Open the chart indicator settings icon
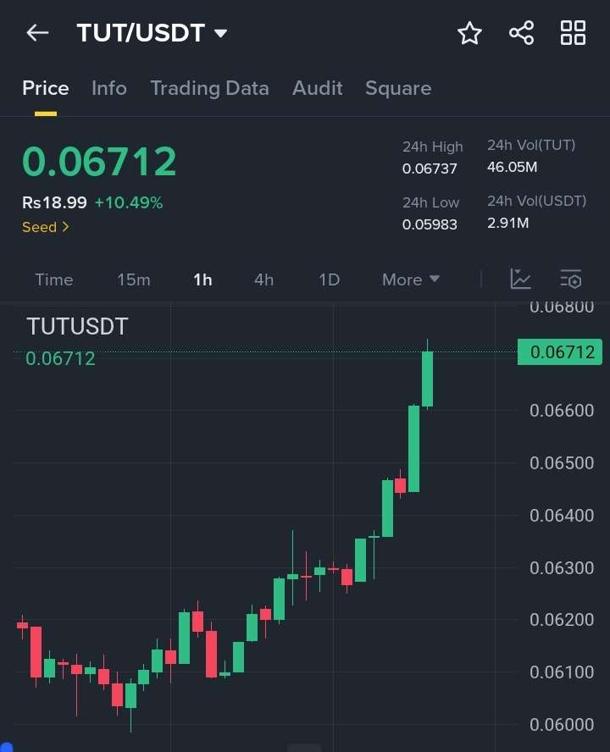Screen dimensions: 610x752 click(x=570, y=279)
